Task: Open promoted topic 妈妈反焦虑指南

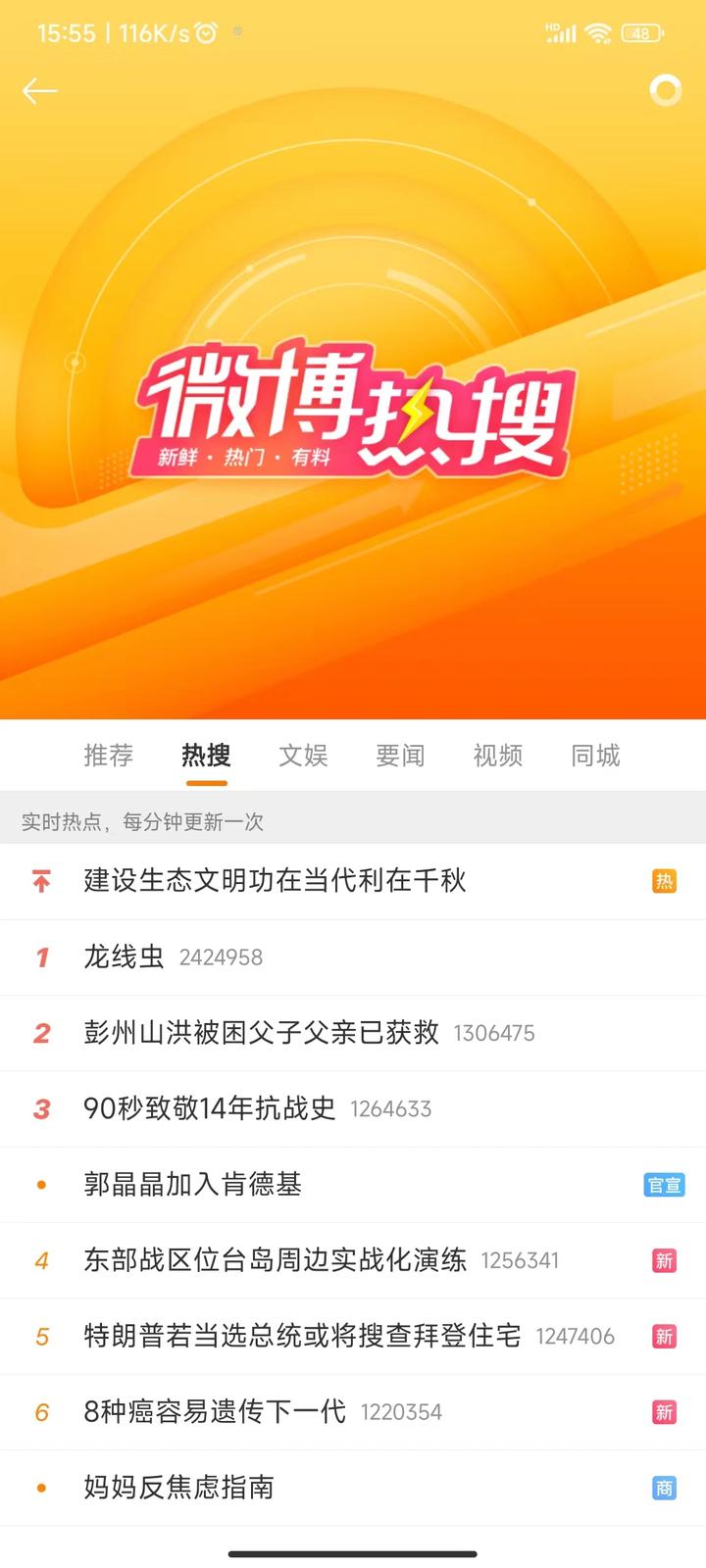Action: [178, 1488]
